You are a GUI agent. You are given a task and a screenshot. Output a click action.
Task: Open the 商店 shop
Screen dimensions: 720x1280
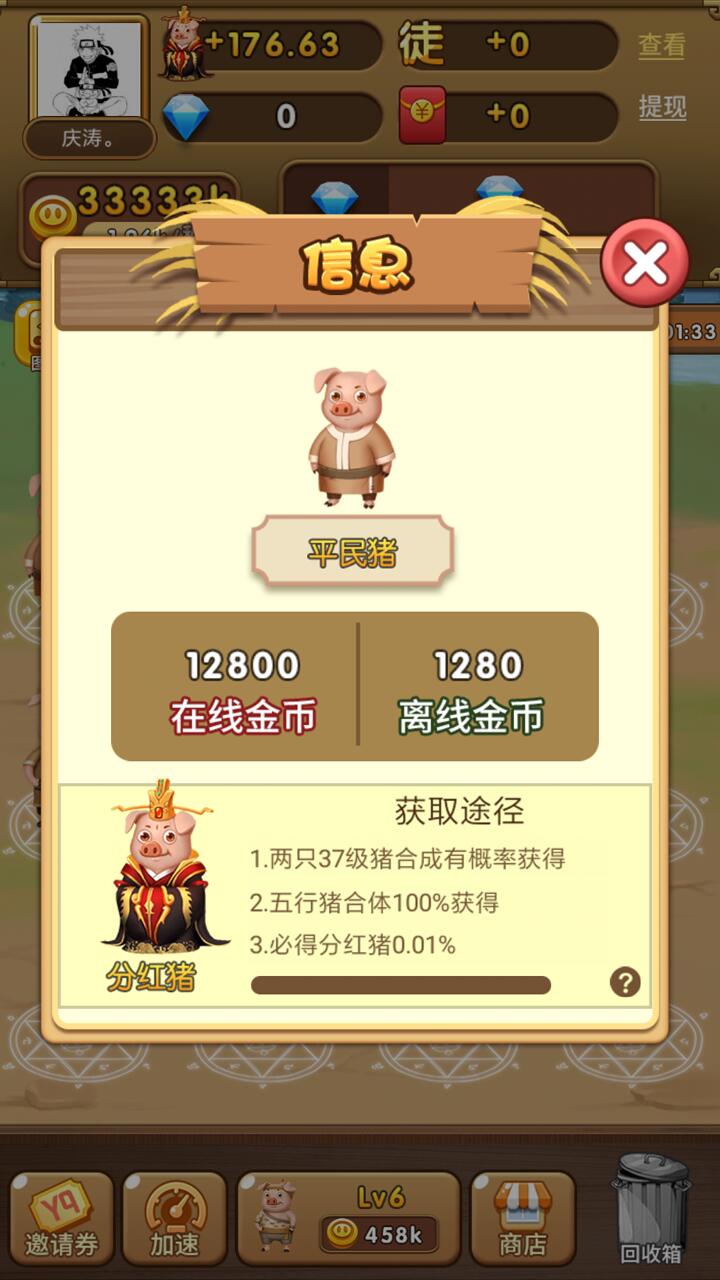tap(523, 1218)
